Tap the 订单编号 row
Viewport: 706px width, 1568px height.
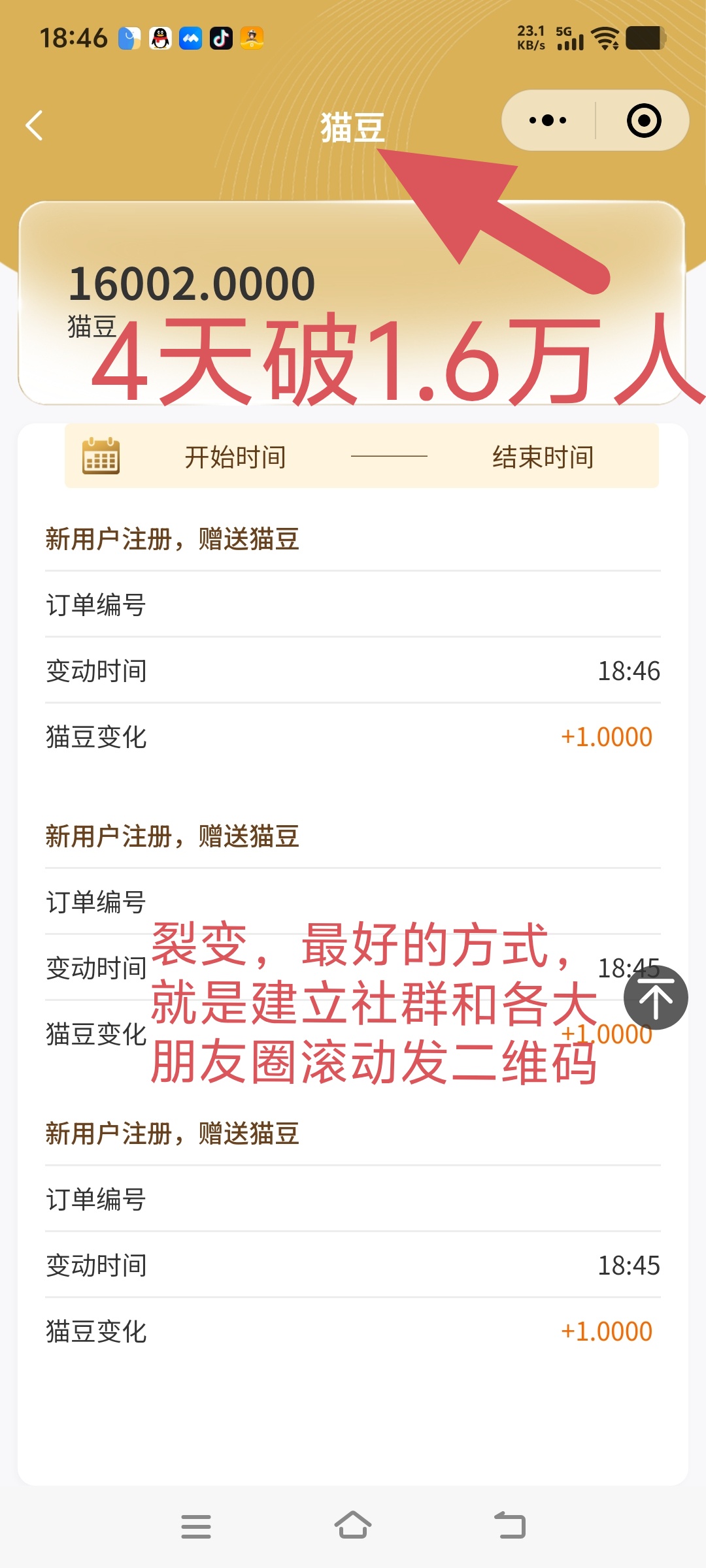pos(95,605)
